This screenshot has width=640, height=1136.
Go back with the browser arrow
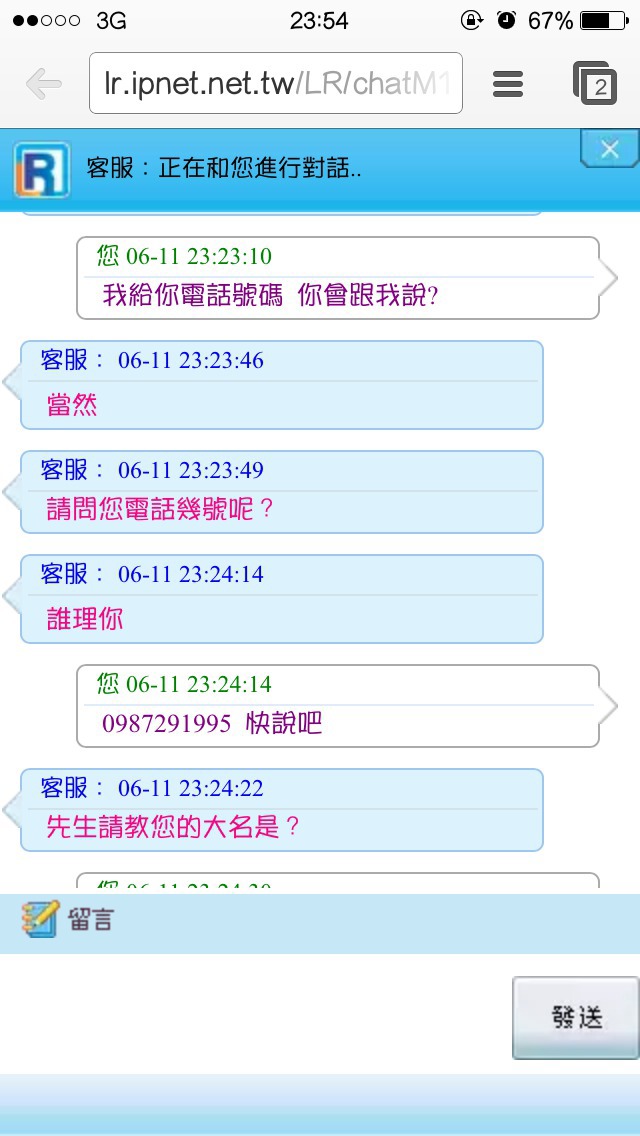pyautogui.click(x=43, y=84)
